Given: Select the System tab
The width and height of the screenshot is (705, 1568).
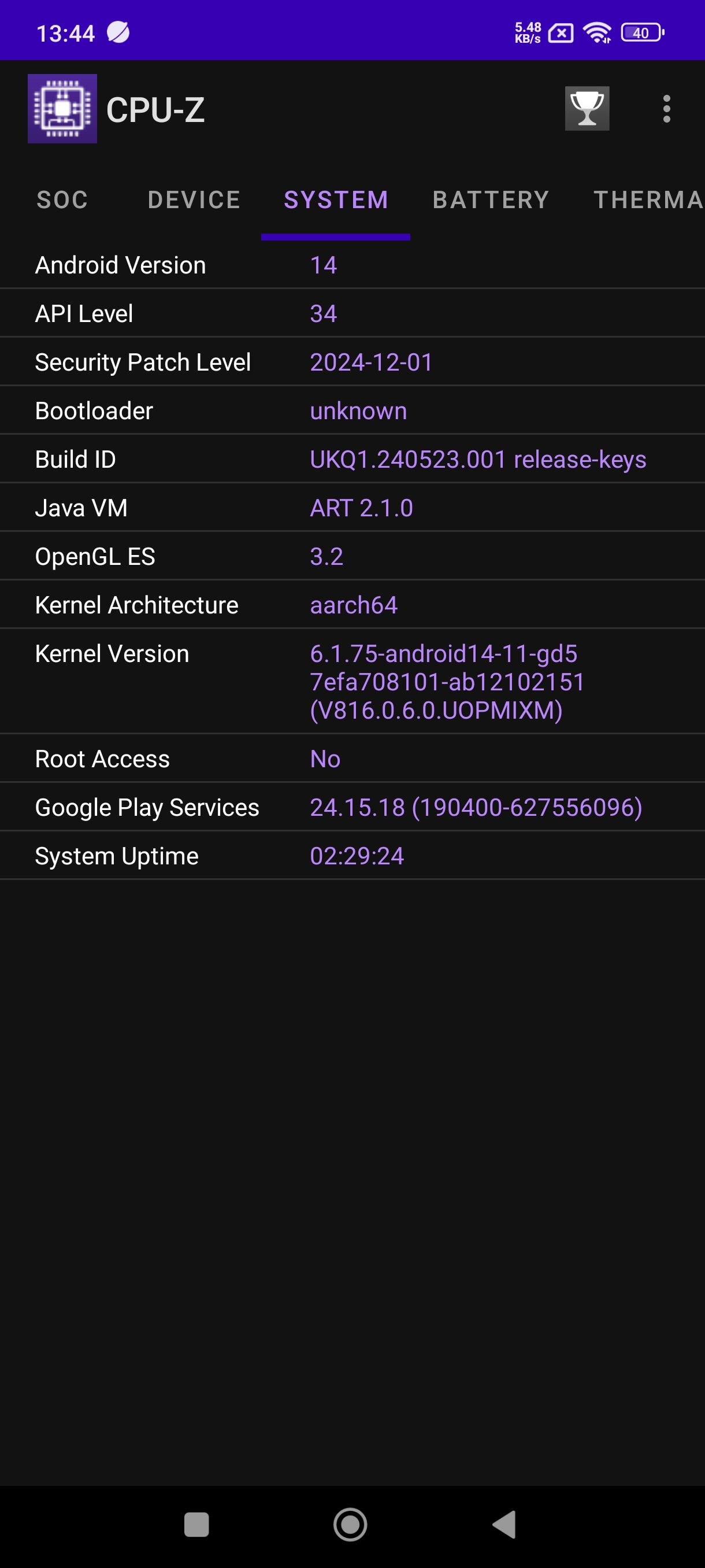Looking at the screenshot, I should pyautogui.click(x=336, y=200).
